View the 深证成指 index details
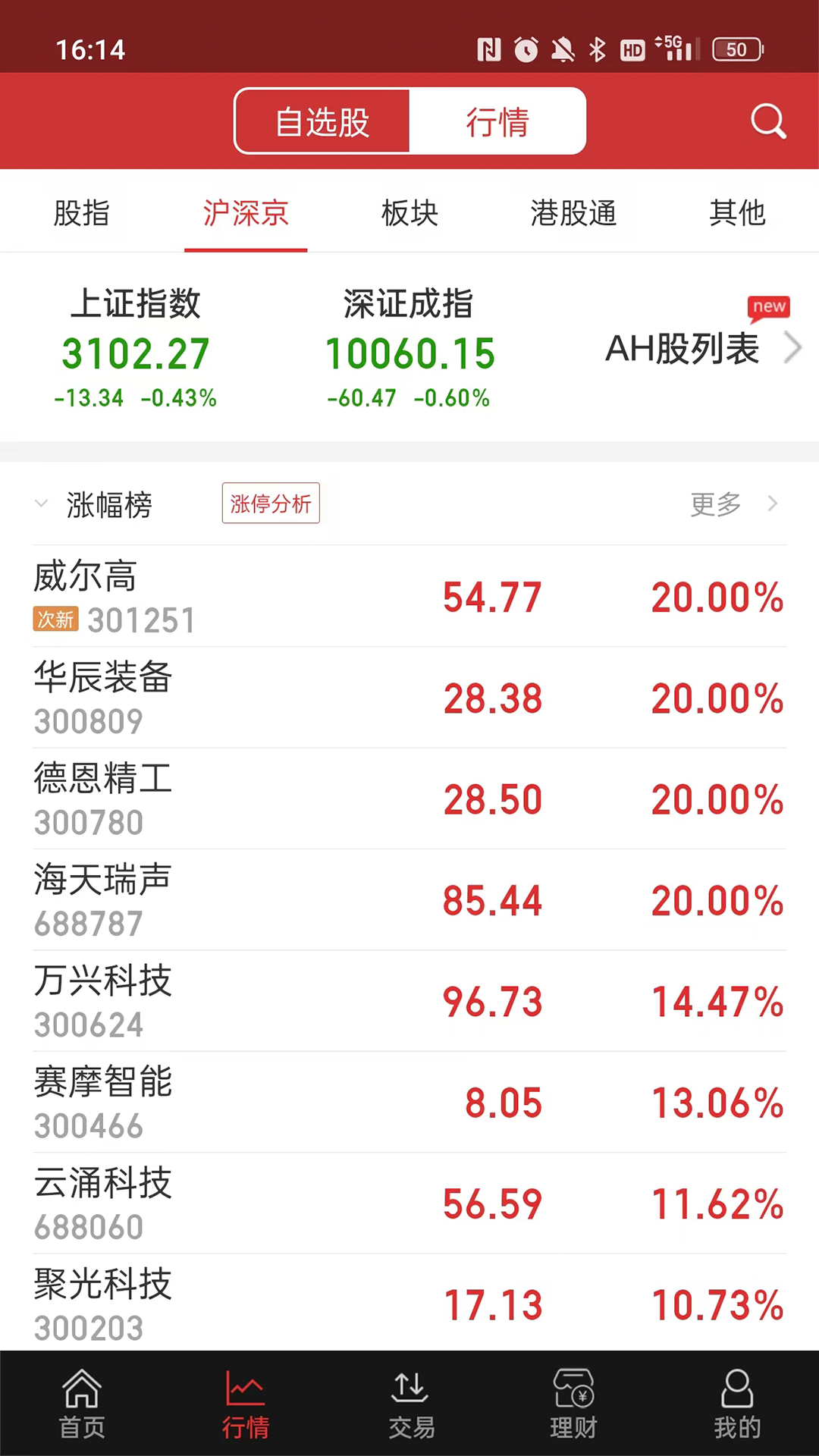 point(409,349)
